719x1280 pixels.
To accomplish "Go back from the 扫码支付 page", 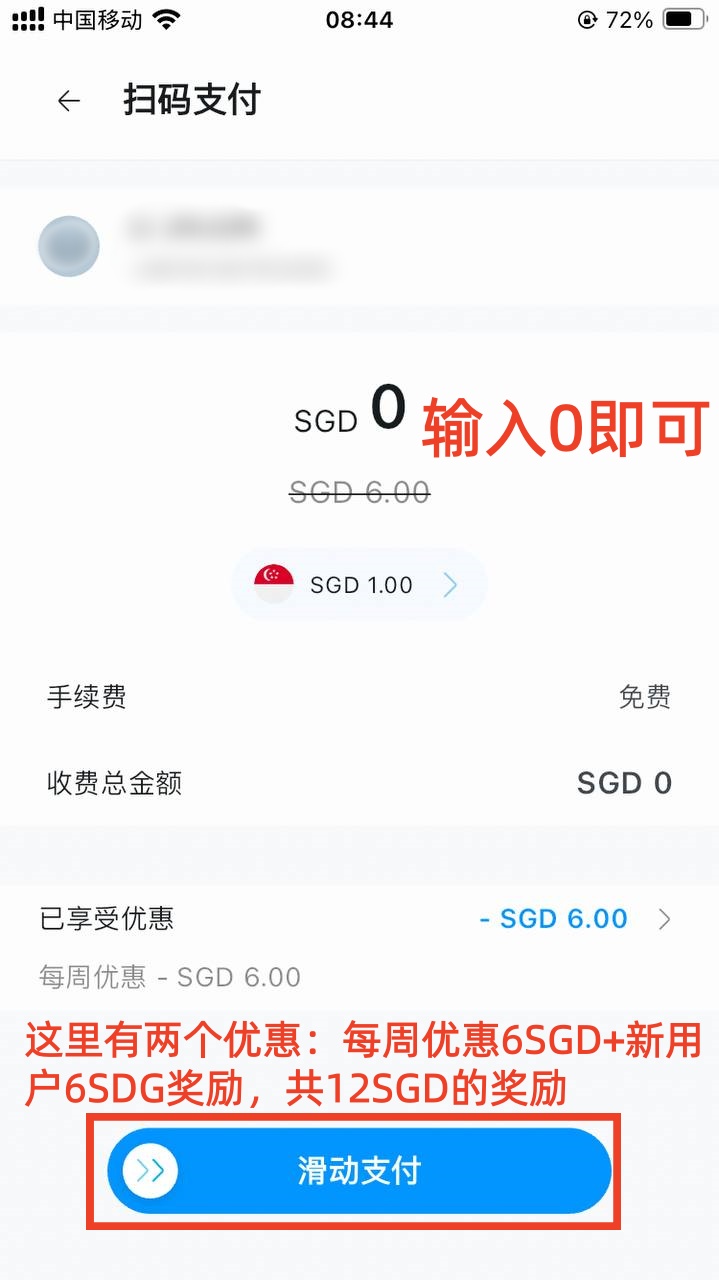I will (68, 101).
